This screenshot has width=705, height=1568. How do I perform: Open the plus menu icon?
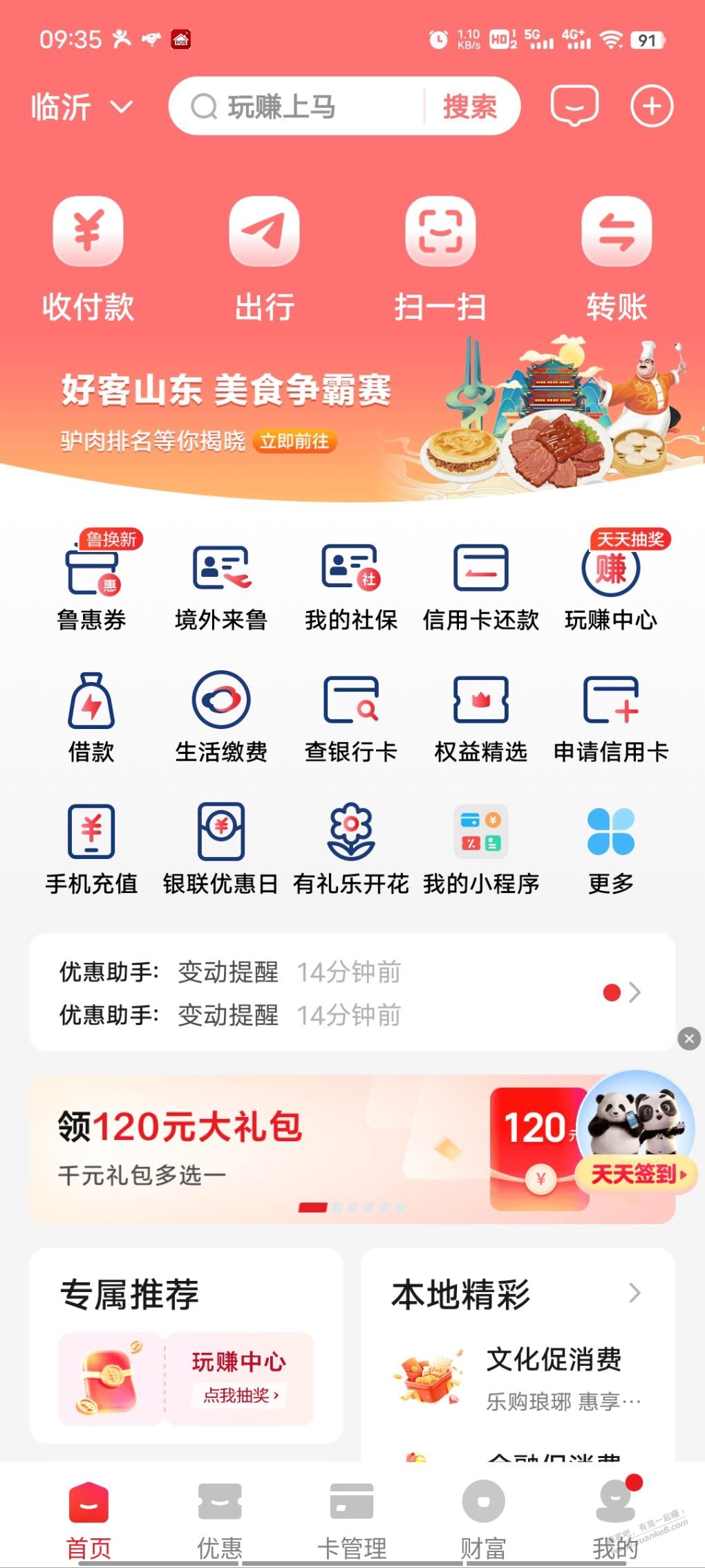651,107
